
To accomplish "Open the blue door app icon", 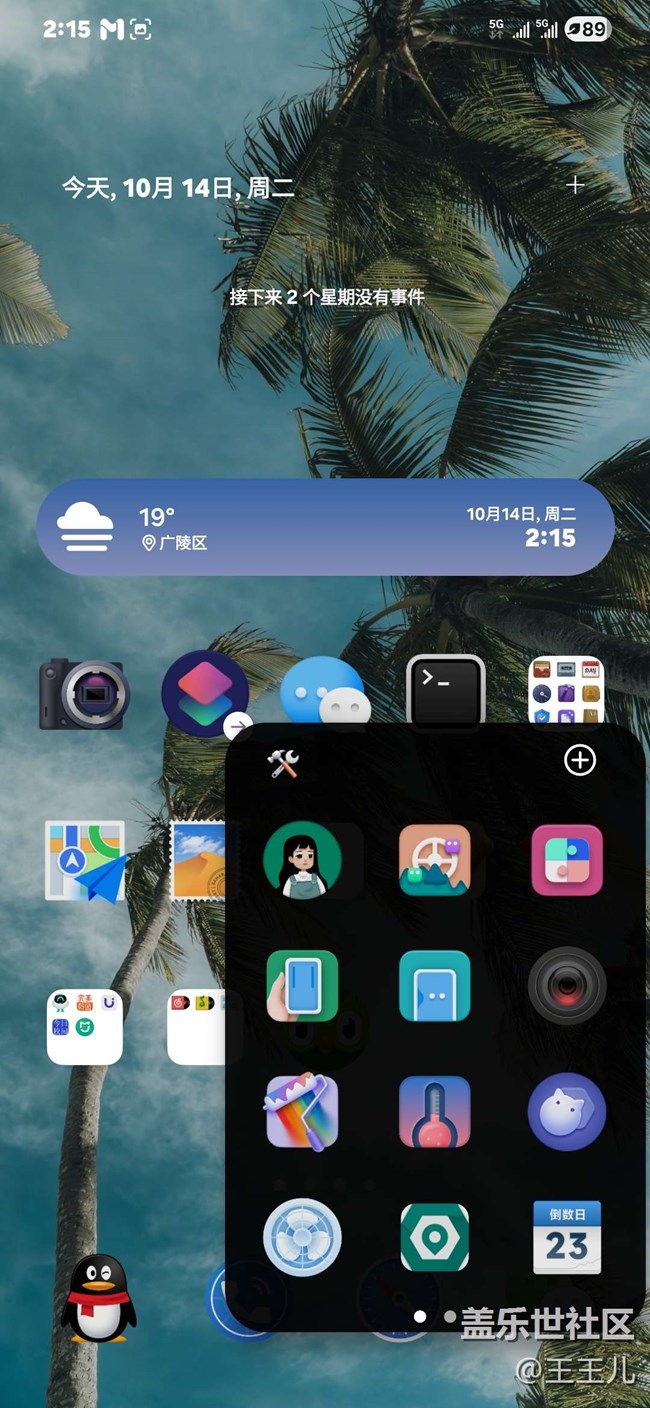I will (435, 986).
